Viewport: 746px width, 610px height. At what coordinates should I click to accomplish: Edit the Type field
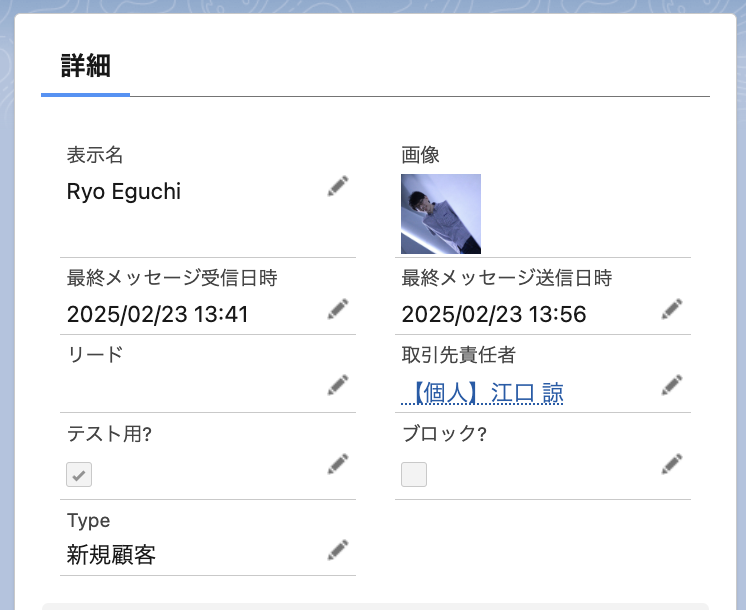[338, 550]
